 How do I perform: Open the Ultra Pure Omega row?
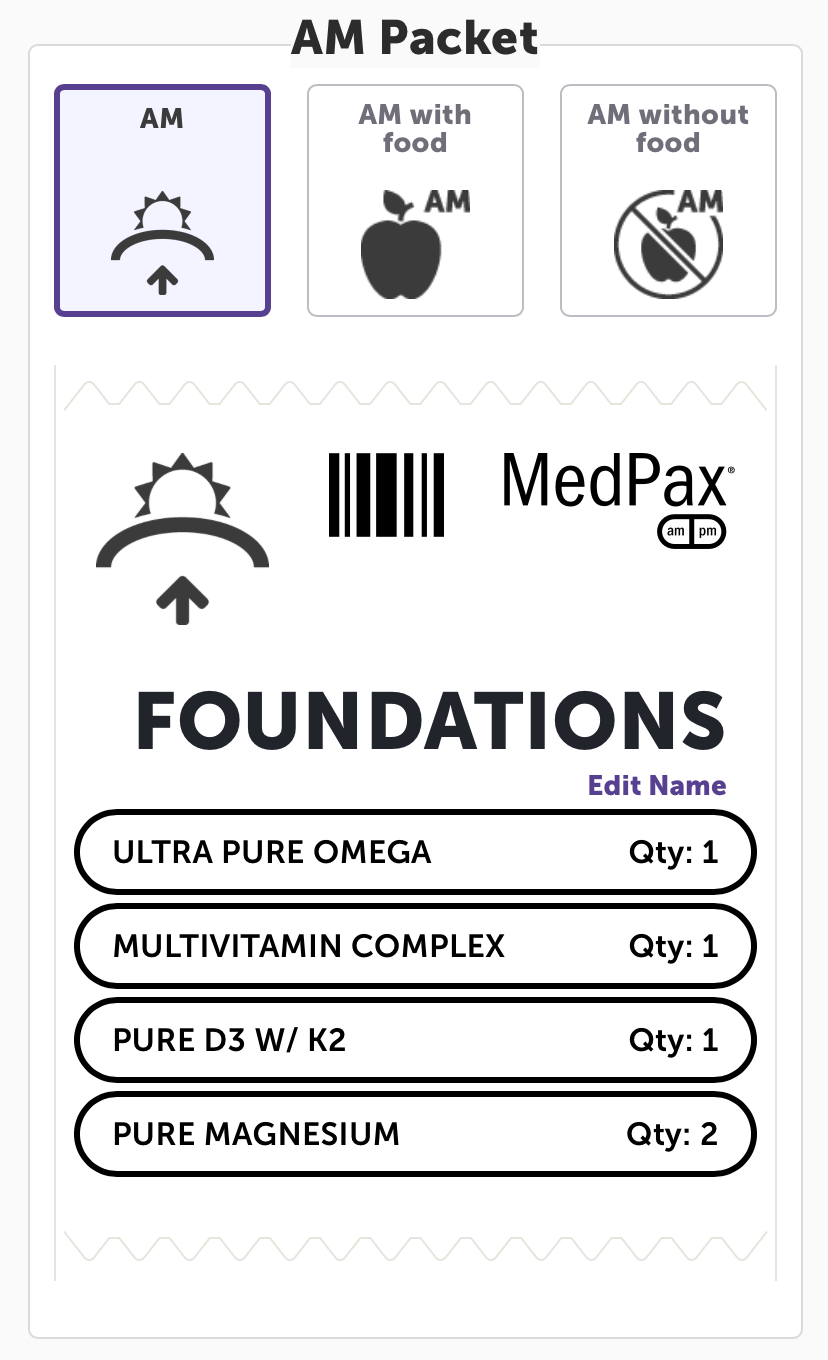coord(415,852)
